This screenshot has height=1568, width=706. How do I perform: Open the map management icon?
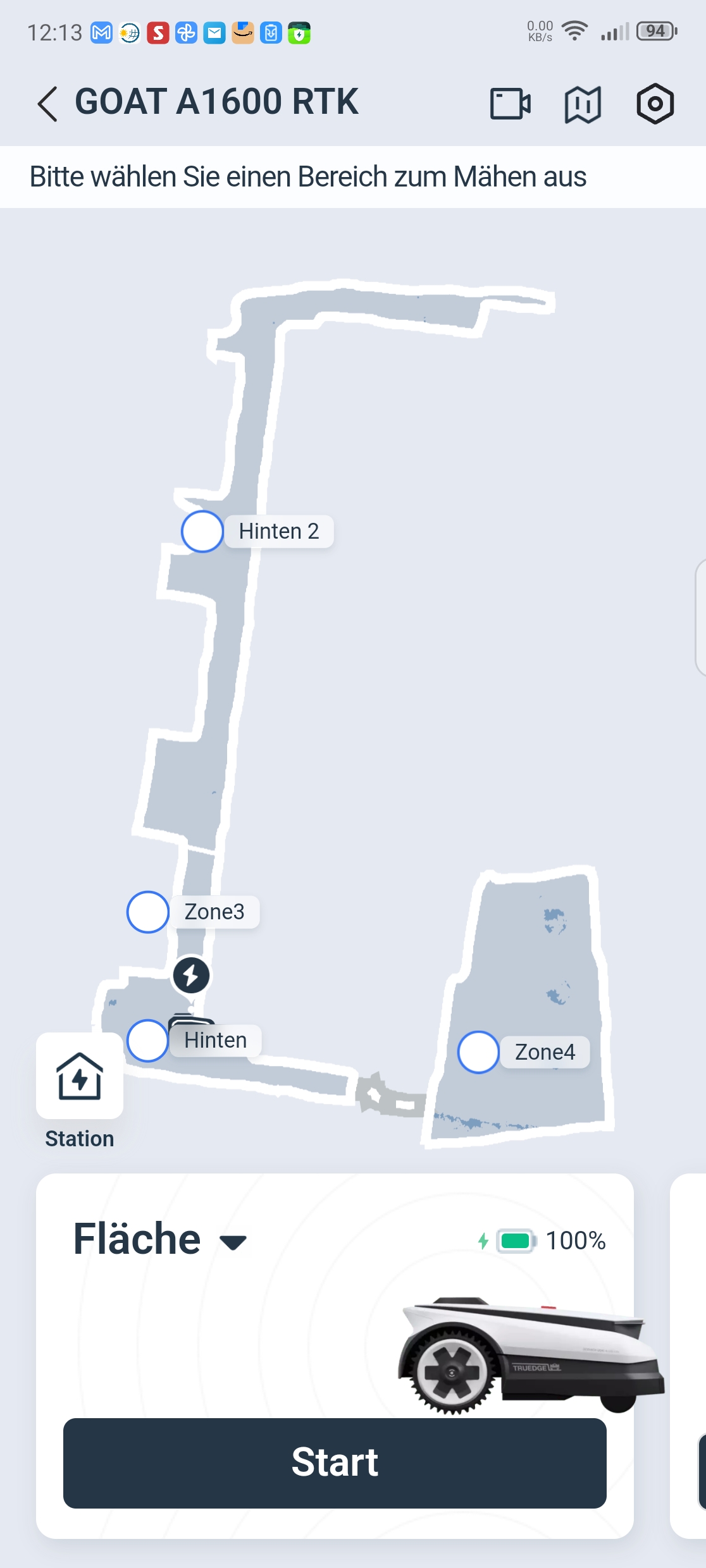coord(583,104)
